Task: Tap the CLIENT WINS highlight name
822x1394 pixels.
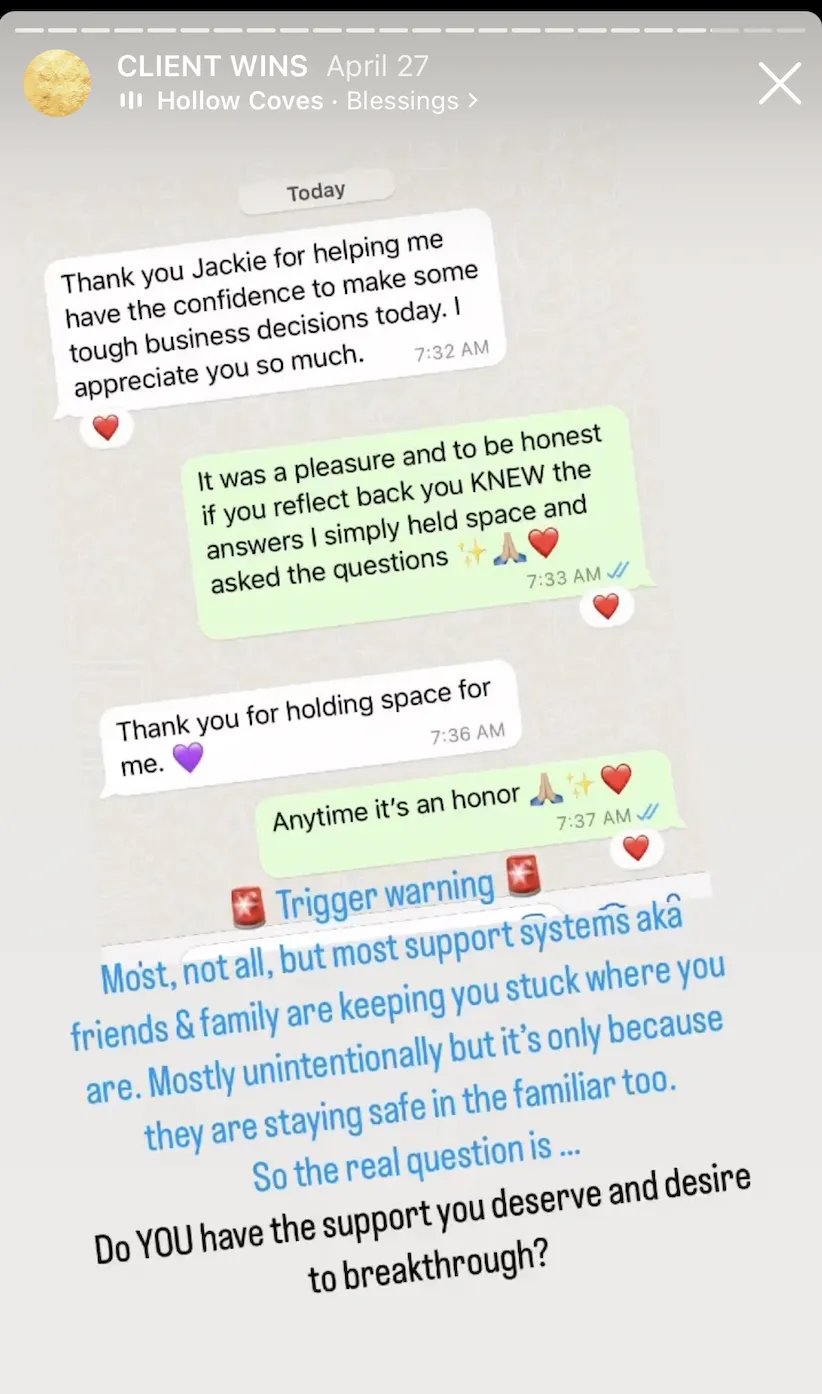Action: coord(212,66)
